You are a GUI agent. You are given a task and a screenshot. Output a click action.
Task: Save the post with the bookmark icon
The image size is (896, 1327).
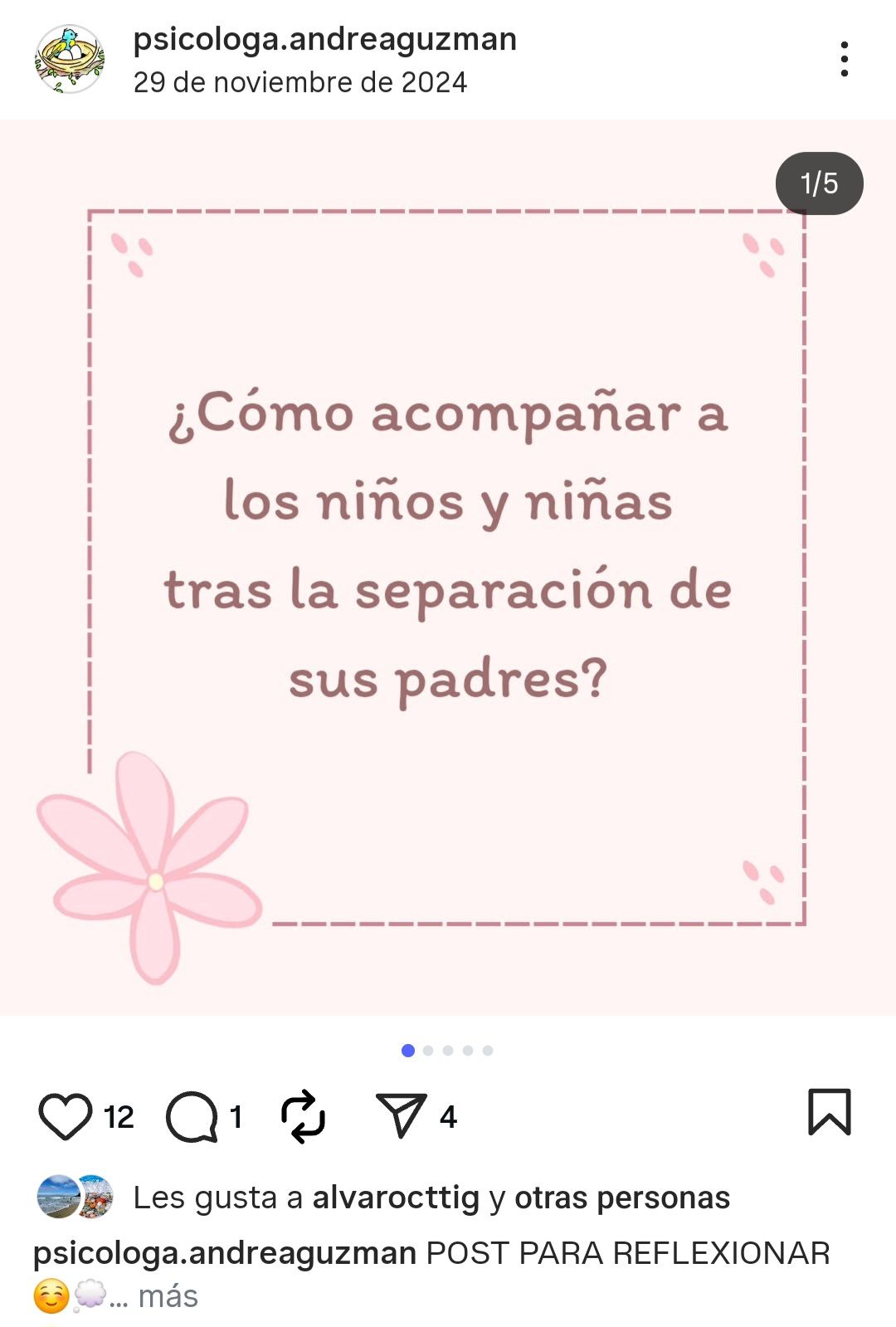829,1112
